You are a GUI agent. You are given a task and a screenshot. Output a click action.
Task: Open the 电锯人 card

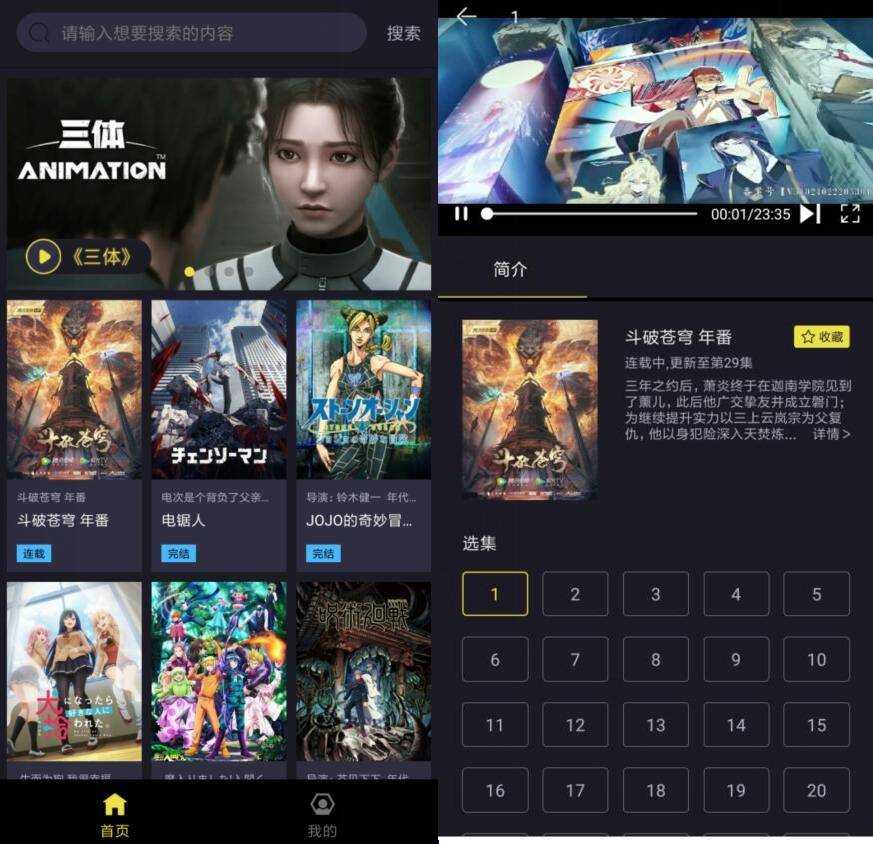(x=218, y=432)
